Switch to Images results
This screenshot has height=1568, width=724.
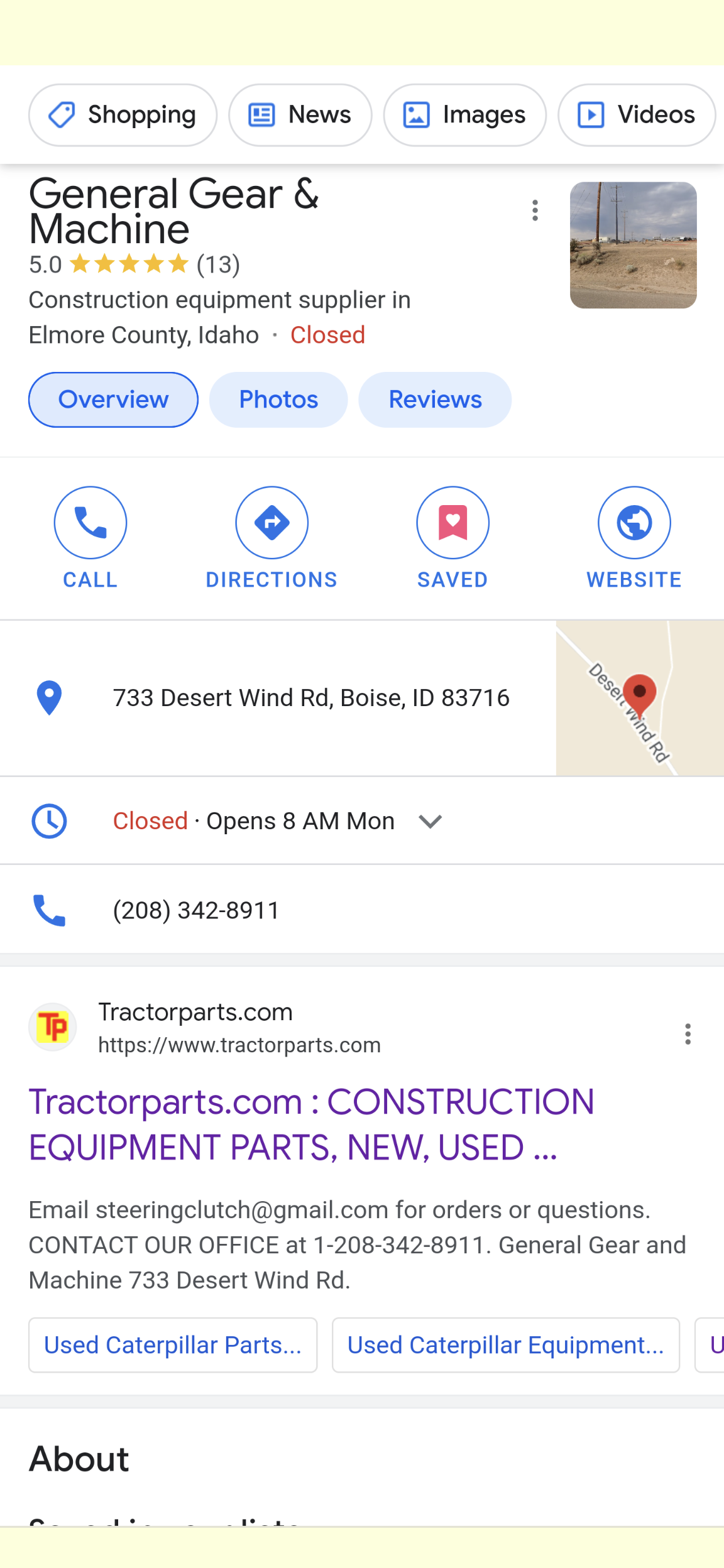click(464, 115)
